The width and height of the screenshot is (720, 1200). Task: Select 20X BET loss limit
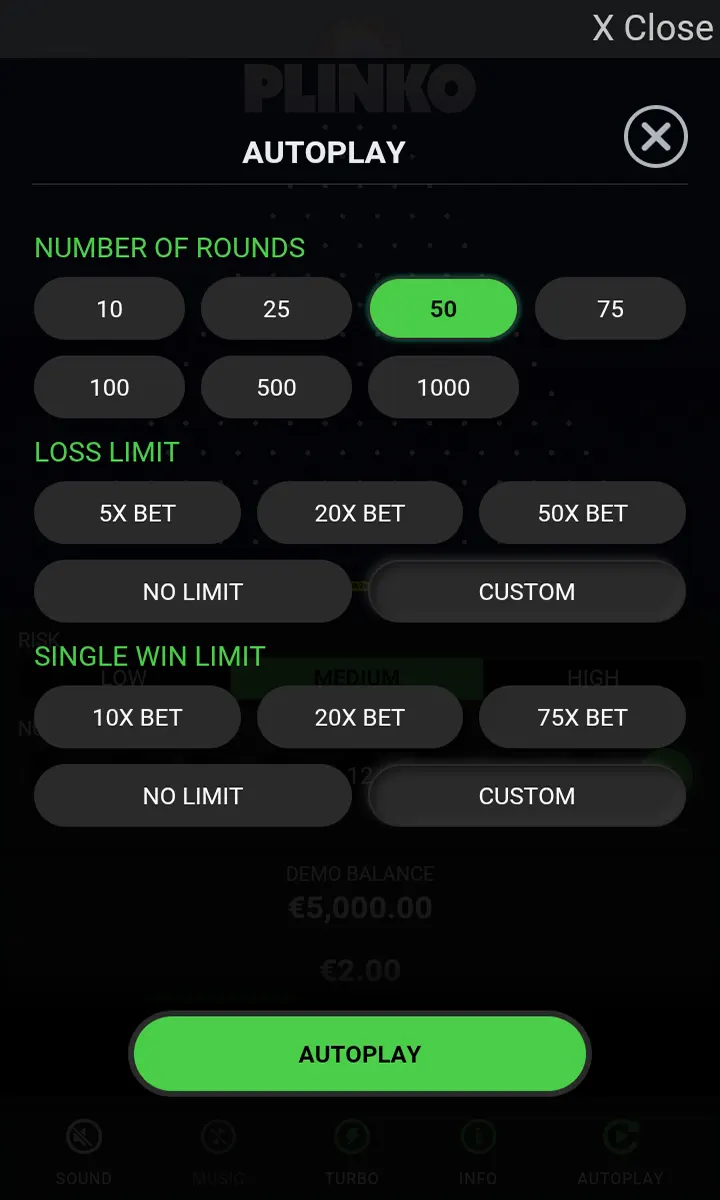click(360, 514)
